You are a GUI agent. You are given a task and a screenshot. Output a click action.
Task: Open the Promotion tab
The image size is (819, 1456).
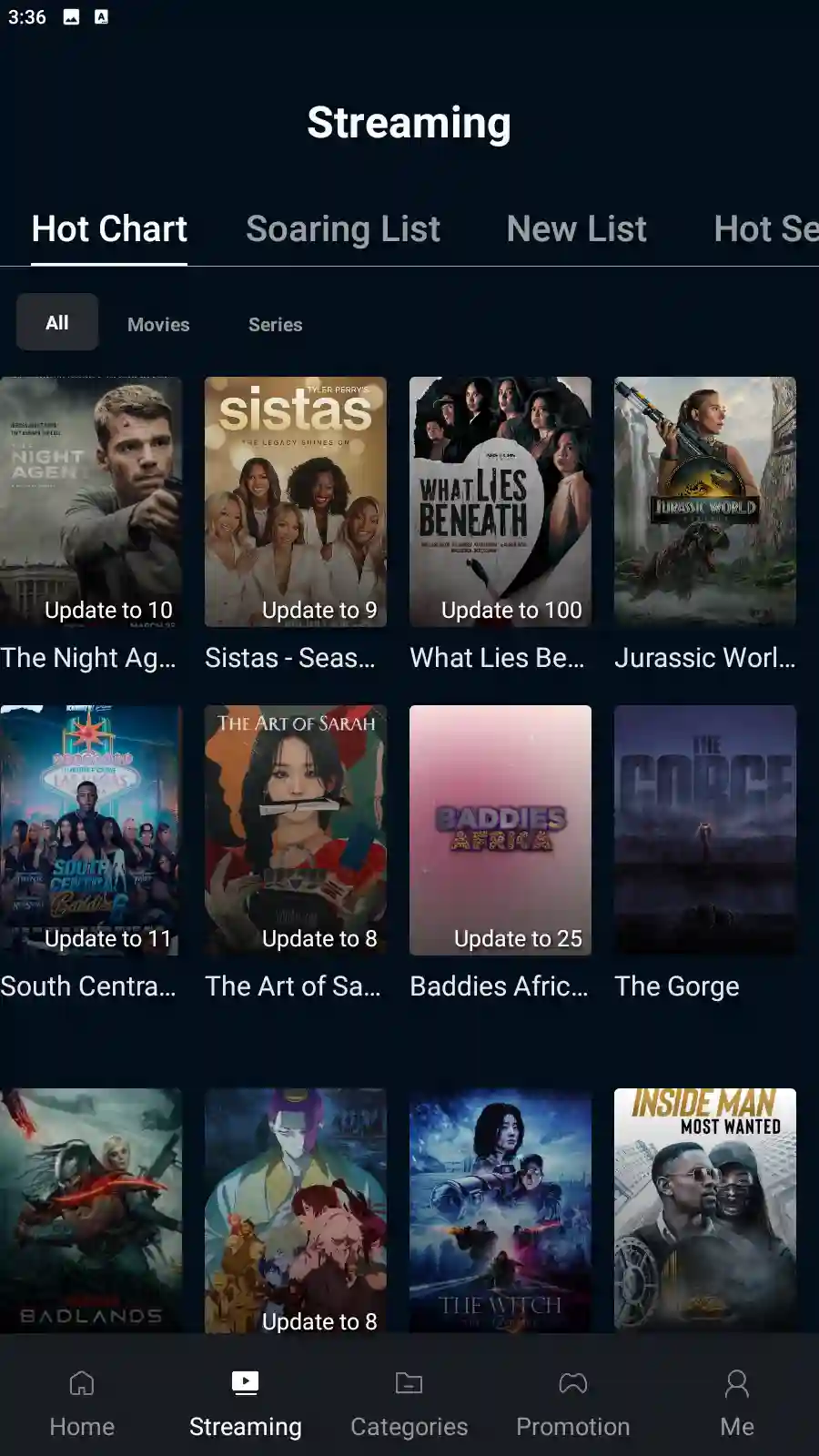point(573,1403)
